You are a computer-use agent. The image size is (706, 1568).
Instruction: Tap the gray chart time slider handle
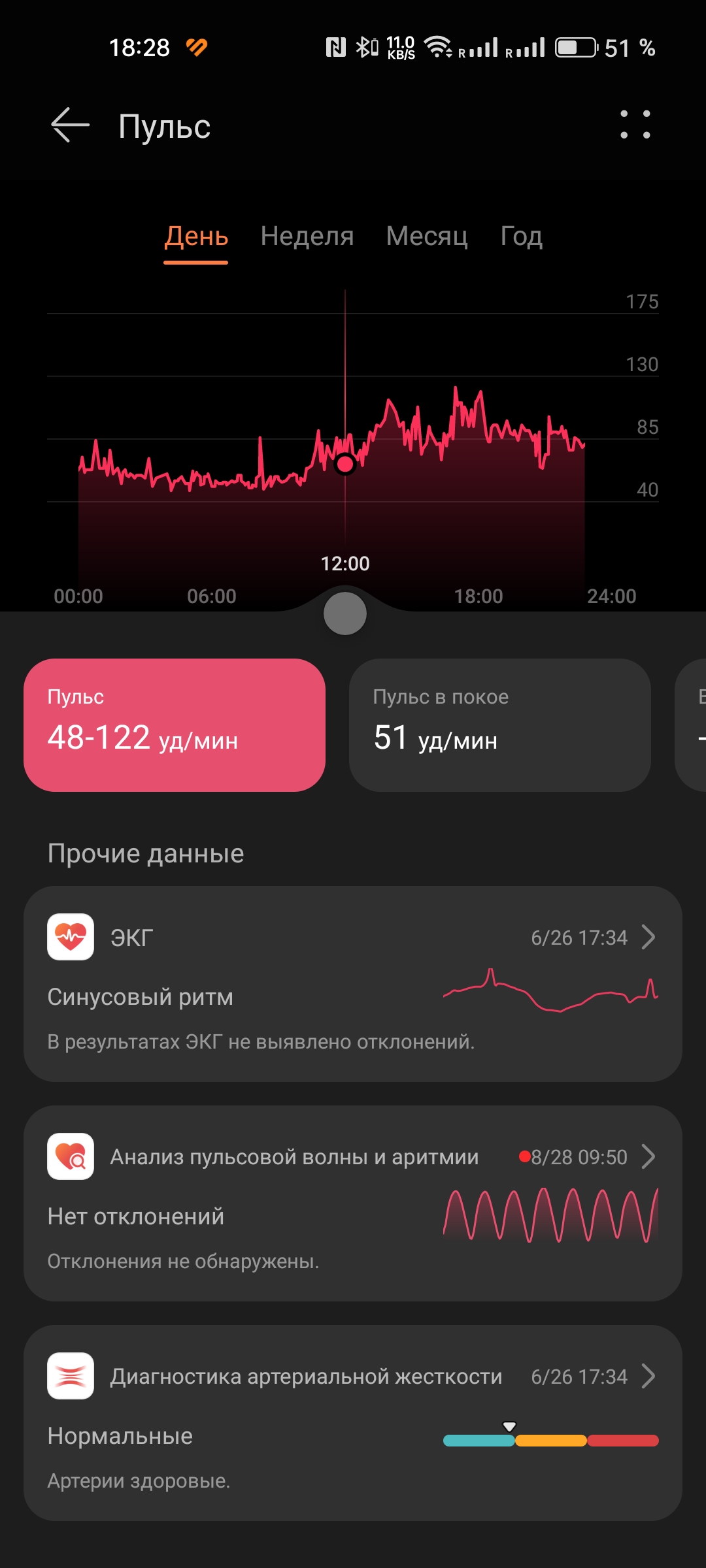pyautogui.click(x=345, y=613)
